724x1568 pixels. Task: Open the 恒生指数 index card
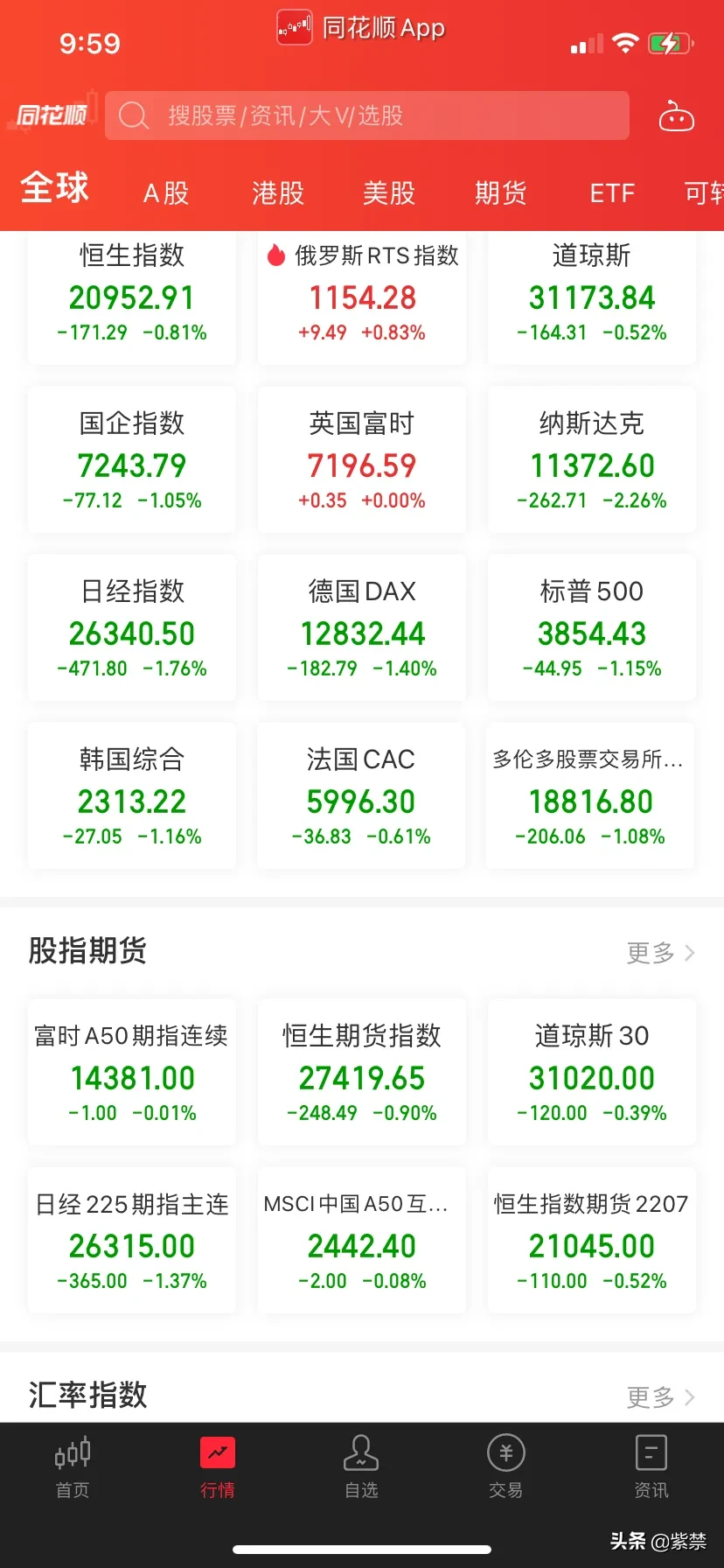pyautogui.click(x=132, y=297)
